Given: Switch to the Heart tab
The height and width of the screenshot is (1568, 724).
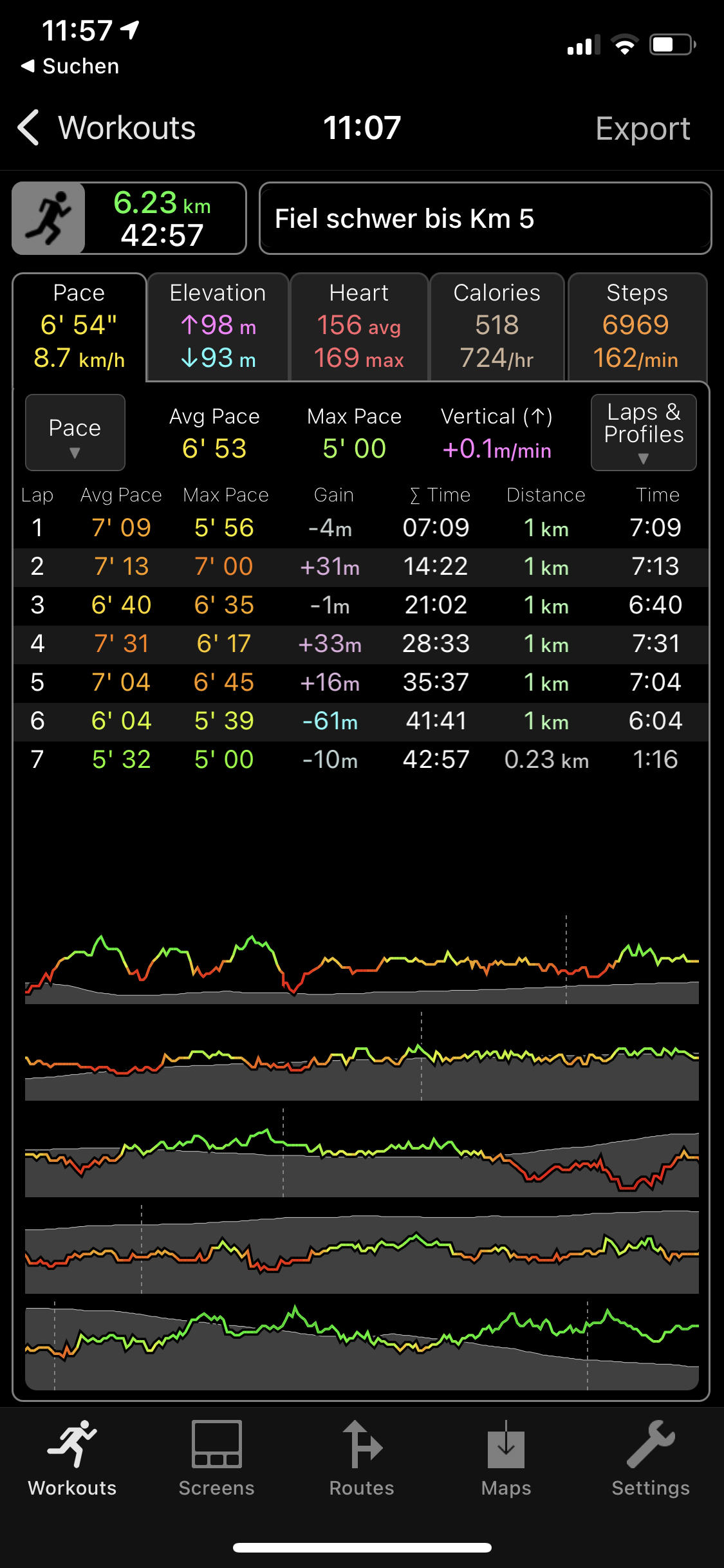Looking at the screenshot, I should tap(359, 326).
